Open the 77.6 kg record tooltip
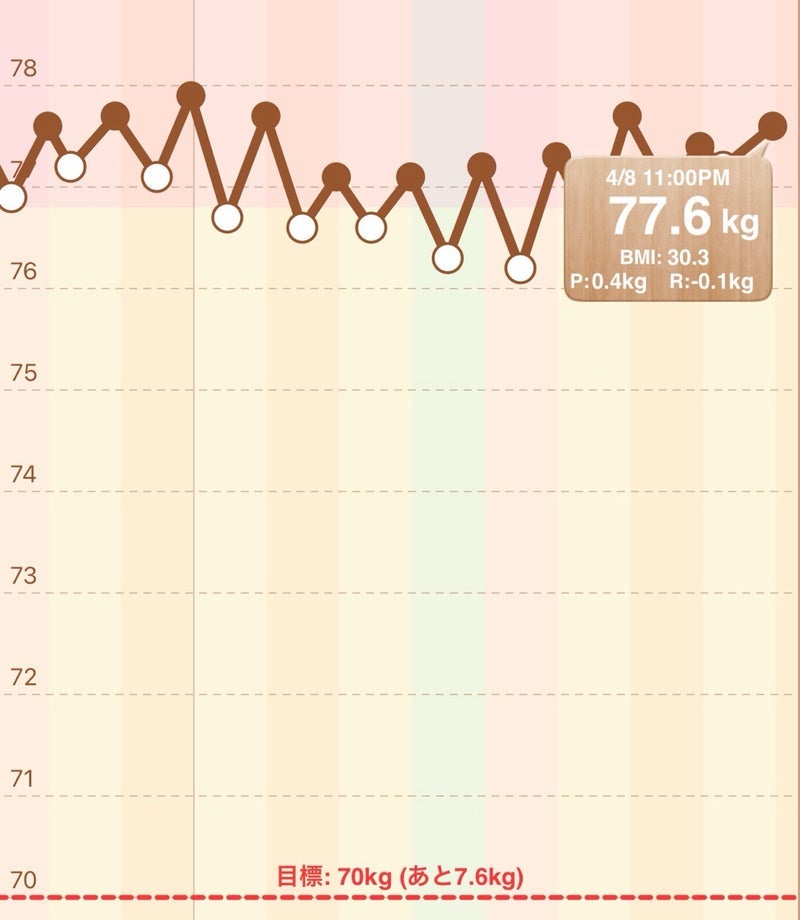The width and height of the screenshot is (800, 920). point(668,228)
